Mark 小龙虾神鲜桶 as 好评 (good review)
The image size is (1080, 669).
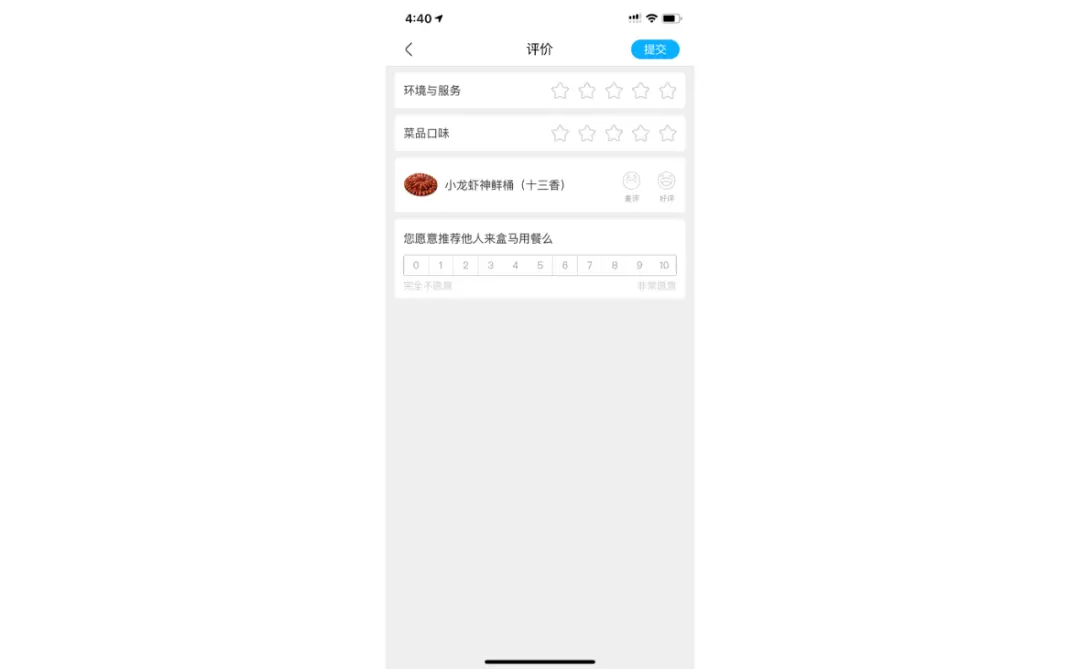[x=666, y=186]
